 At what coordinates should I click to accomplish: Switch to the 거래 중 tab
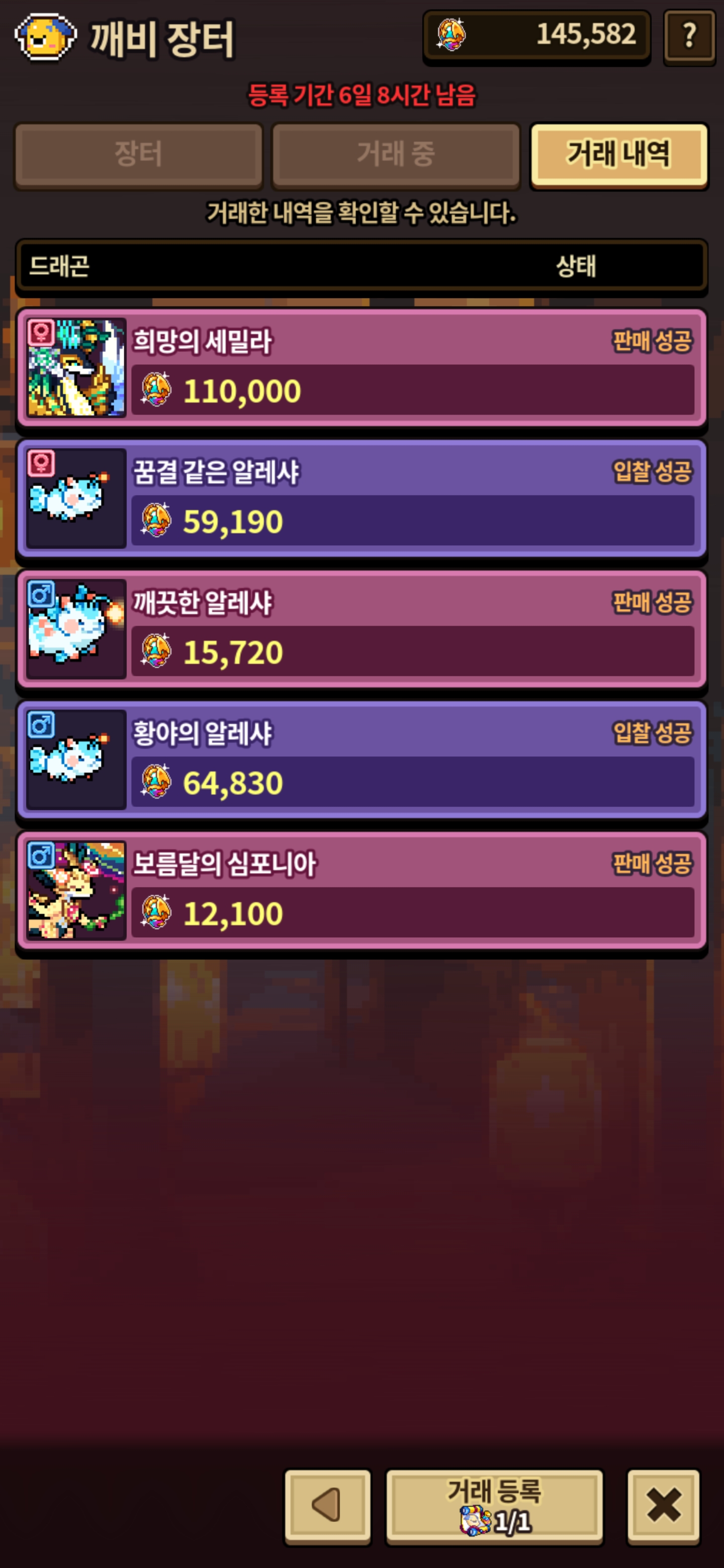(396, 155)
